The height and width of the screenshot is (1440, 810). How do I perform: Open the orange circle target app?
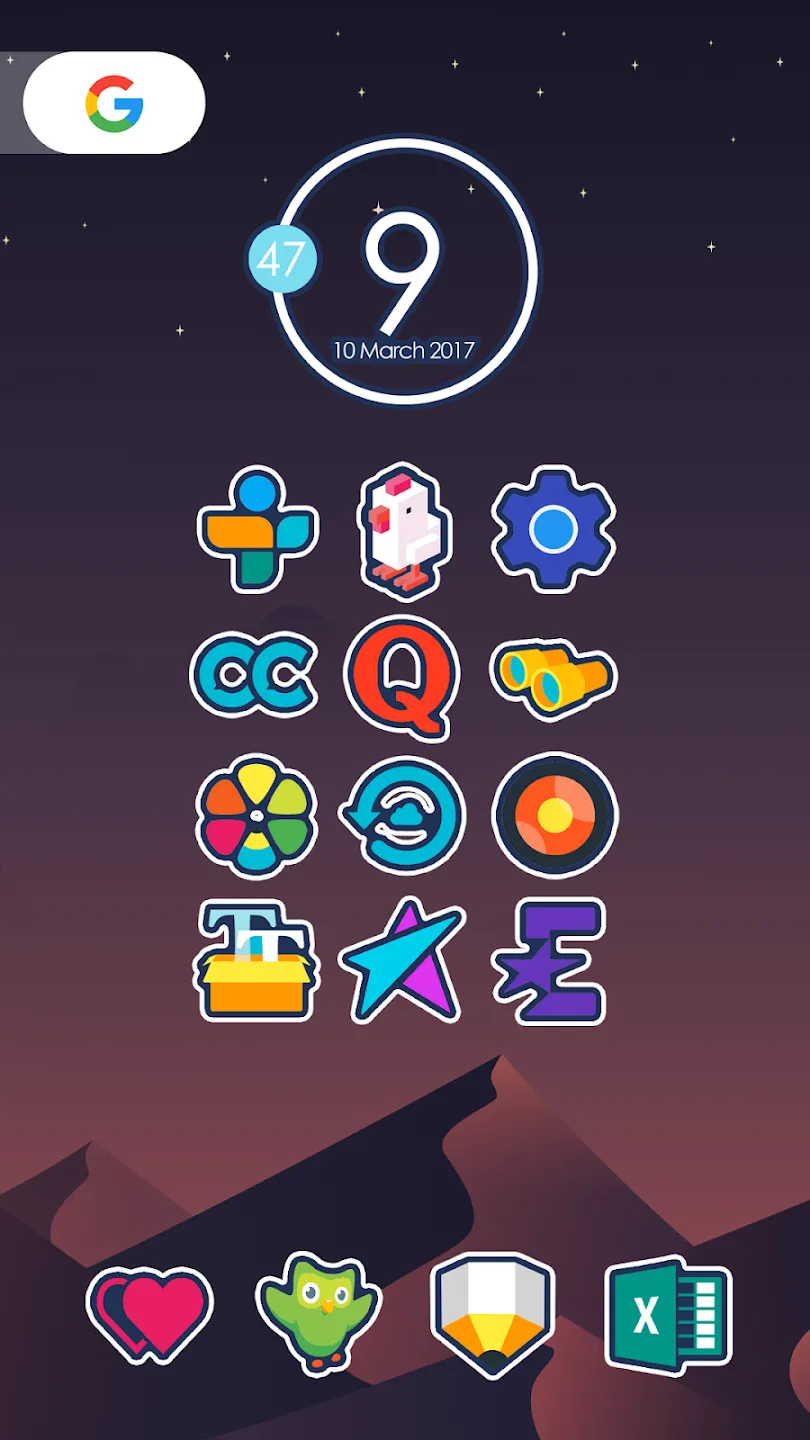pyautogui.click(x=555, y=816)
